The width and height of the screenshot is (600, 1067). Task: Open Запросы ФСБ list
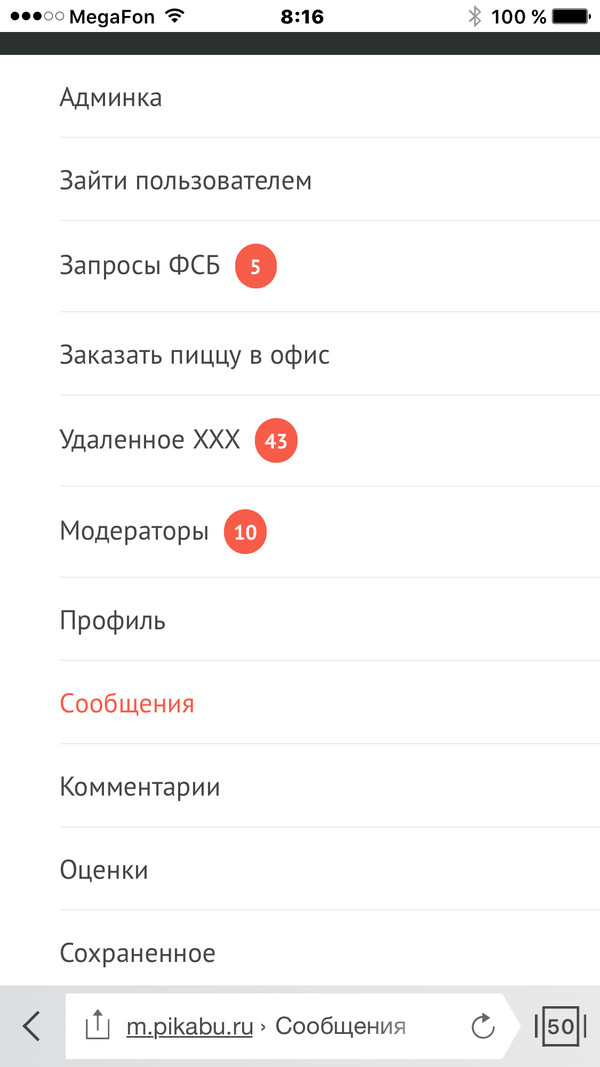[140, 267]
